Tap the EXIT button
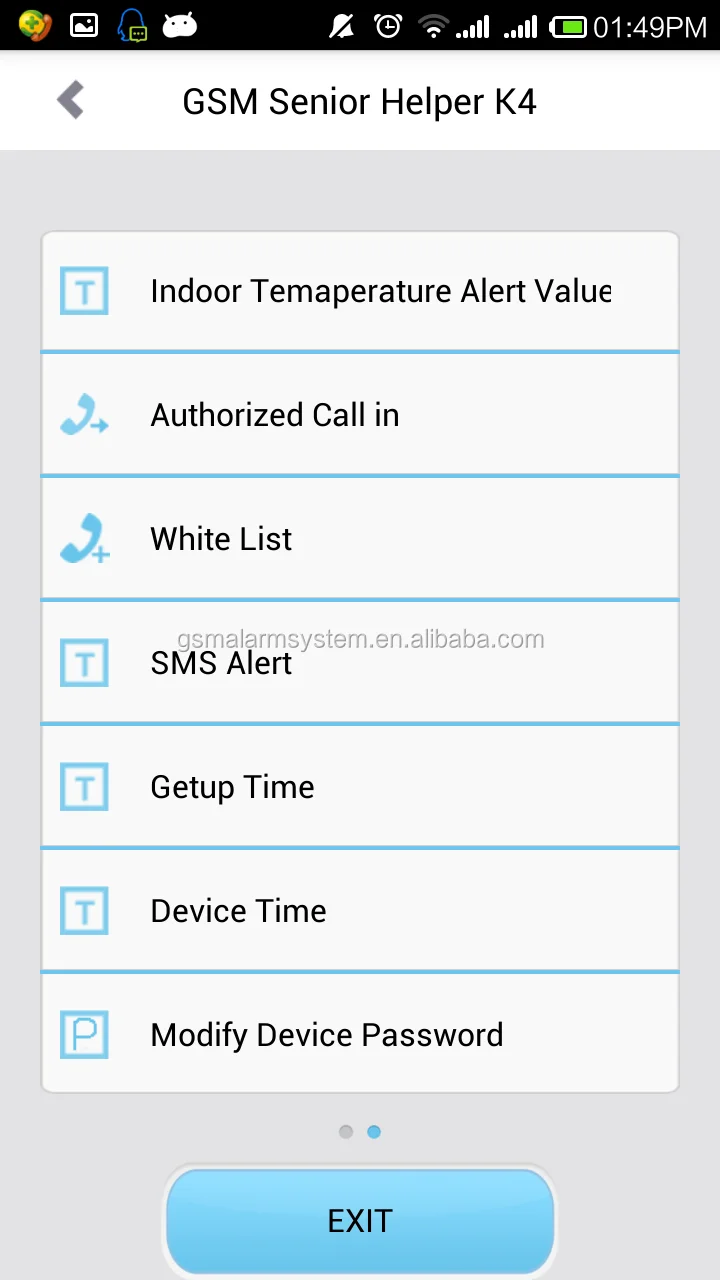720x1280 pixels. click(x=360, y=1221)
